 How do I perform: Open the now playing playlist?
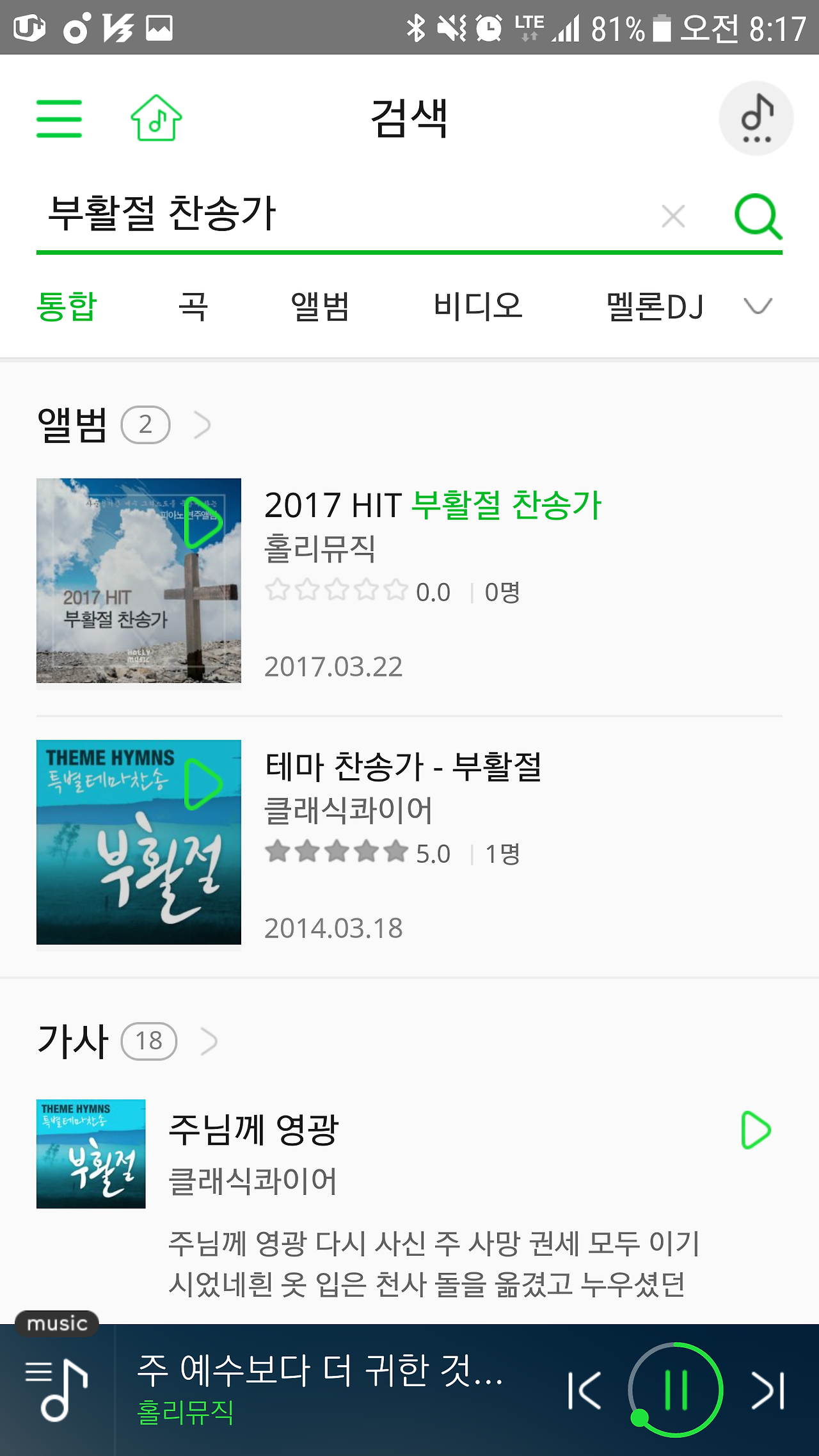point(56,1390)
